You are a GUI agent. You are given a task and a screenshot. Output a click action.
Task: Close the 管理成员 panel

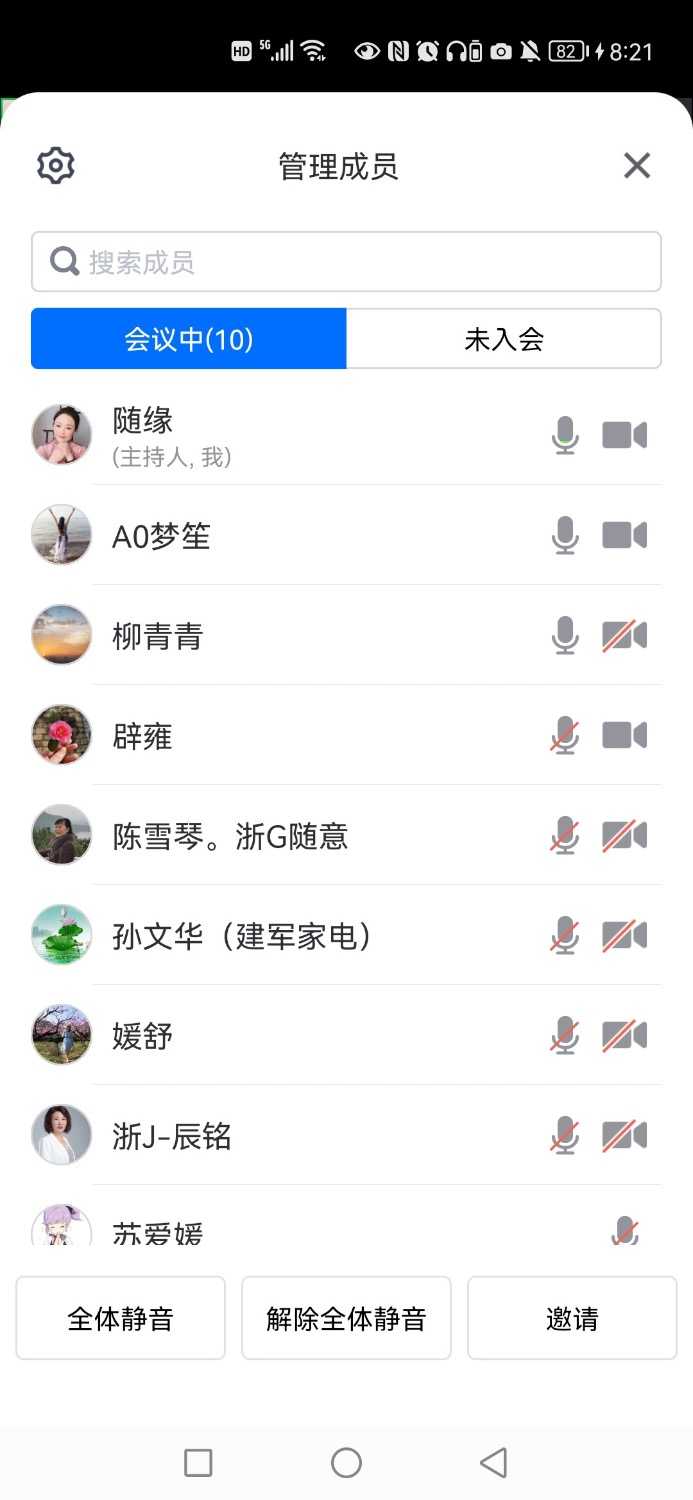point(637,166)
